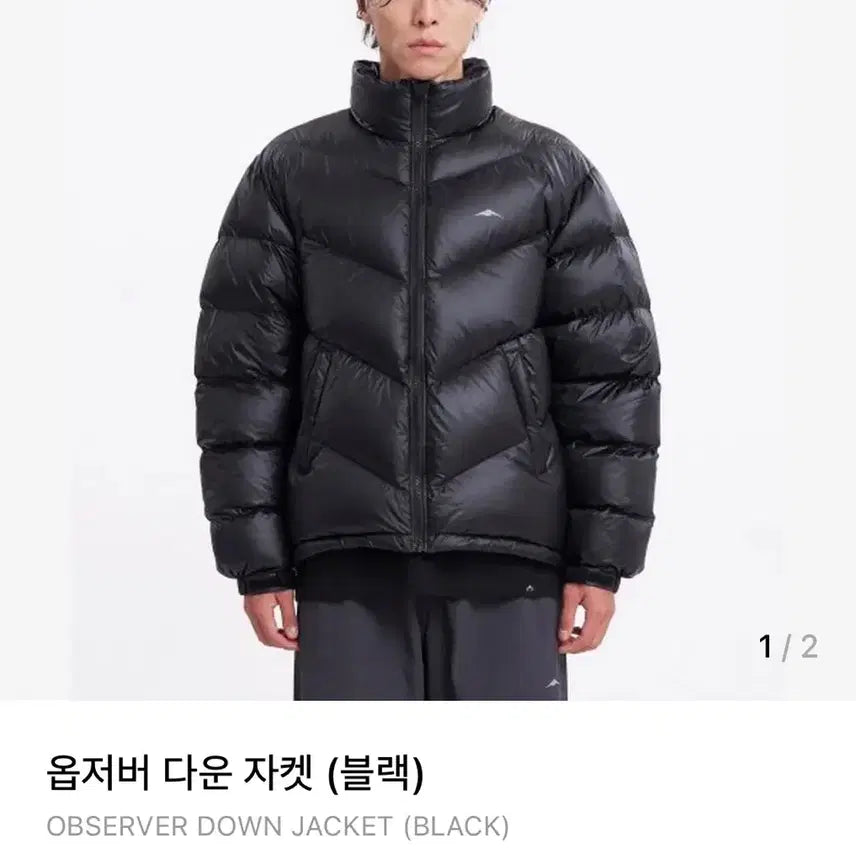Open the Observer Down Jacket photo full-screen

pyautogui.click(x=428, y=350)
